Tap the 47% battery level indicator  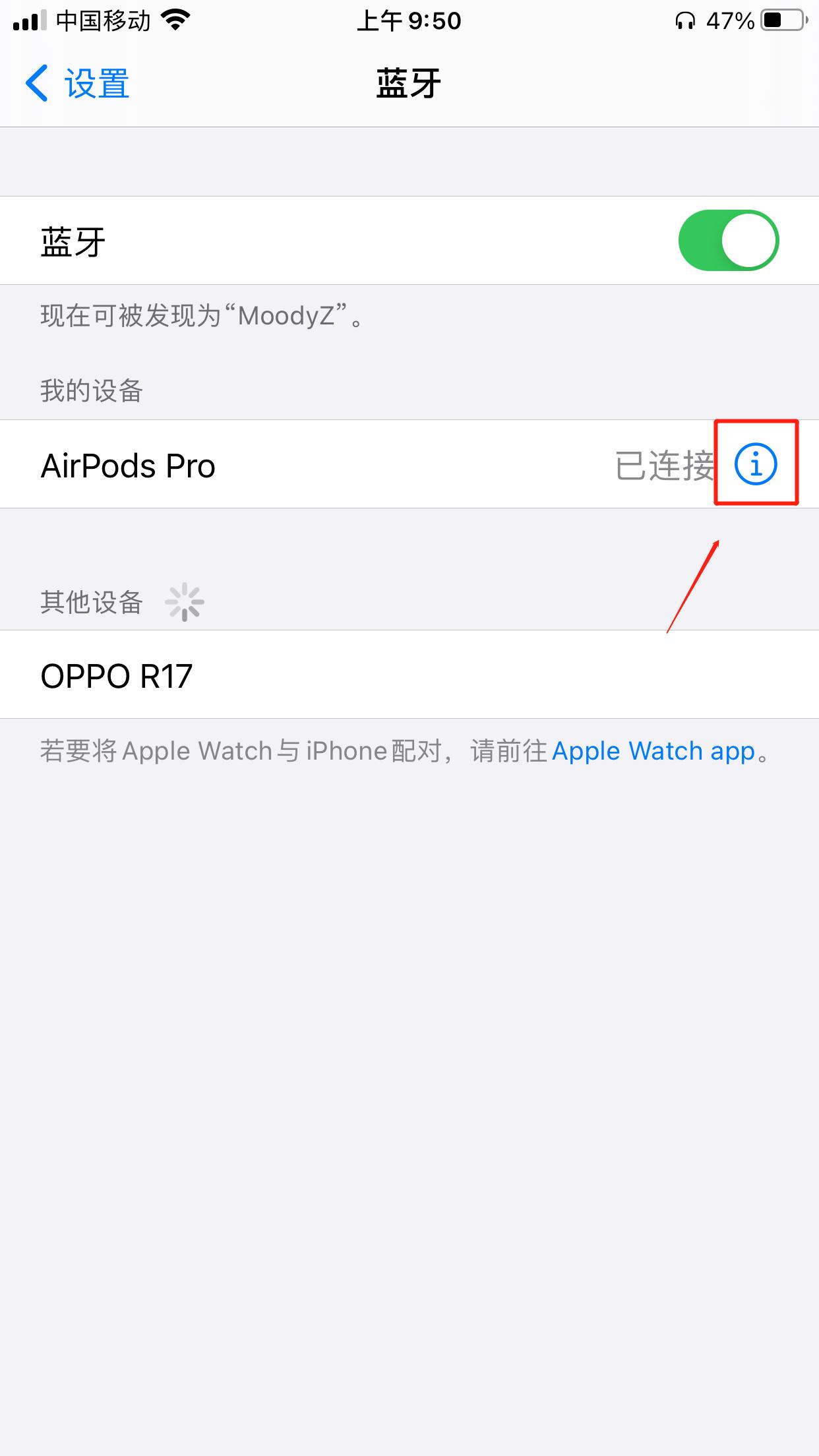(732, 20)
